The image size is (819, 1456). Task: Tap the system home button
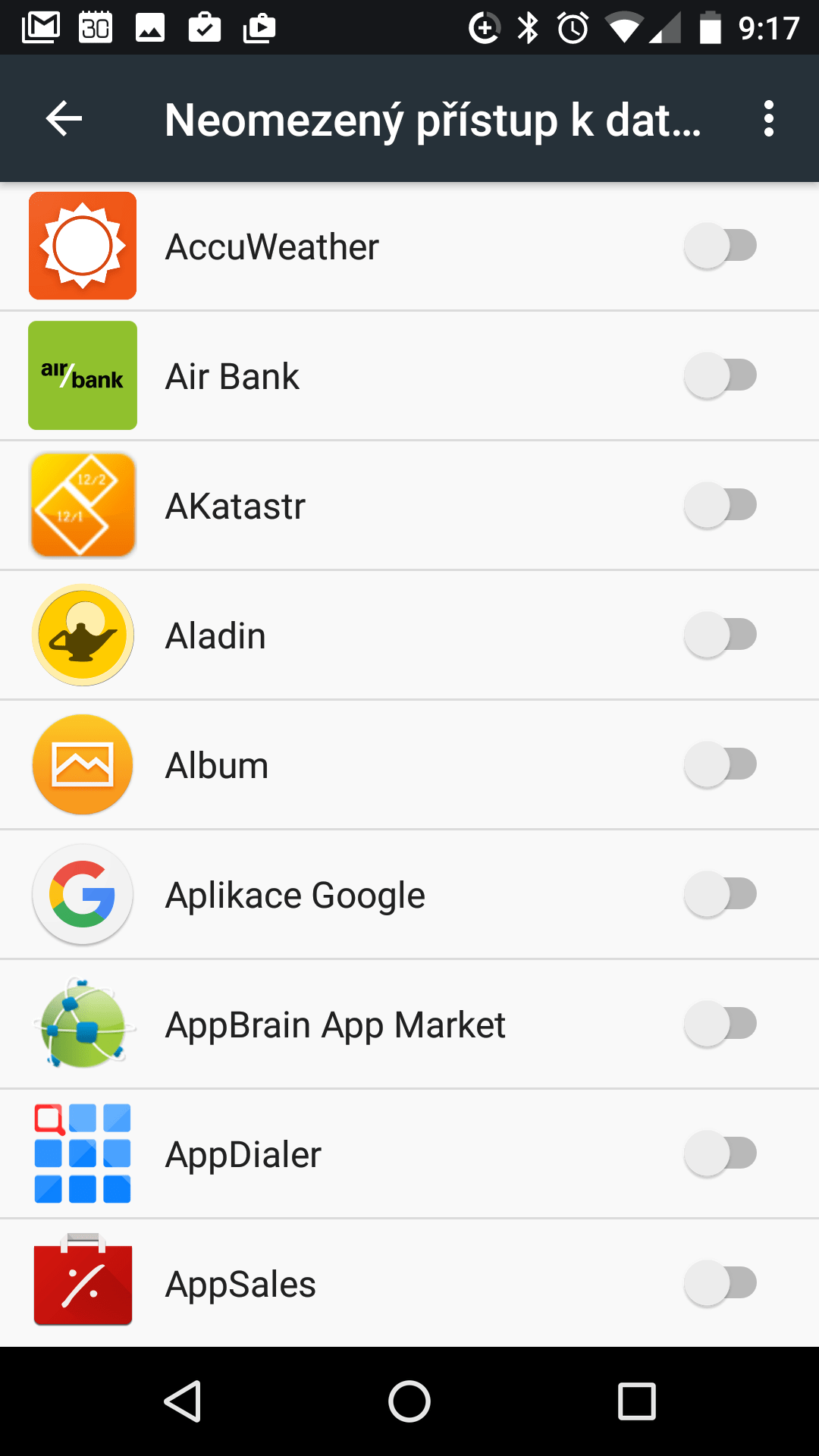pos(409,1401)
